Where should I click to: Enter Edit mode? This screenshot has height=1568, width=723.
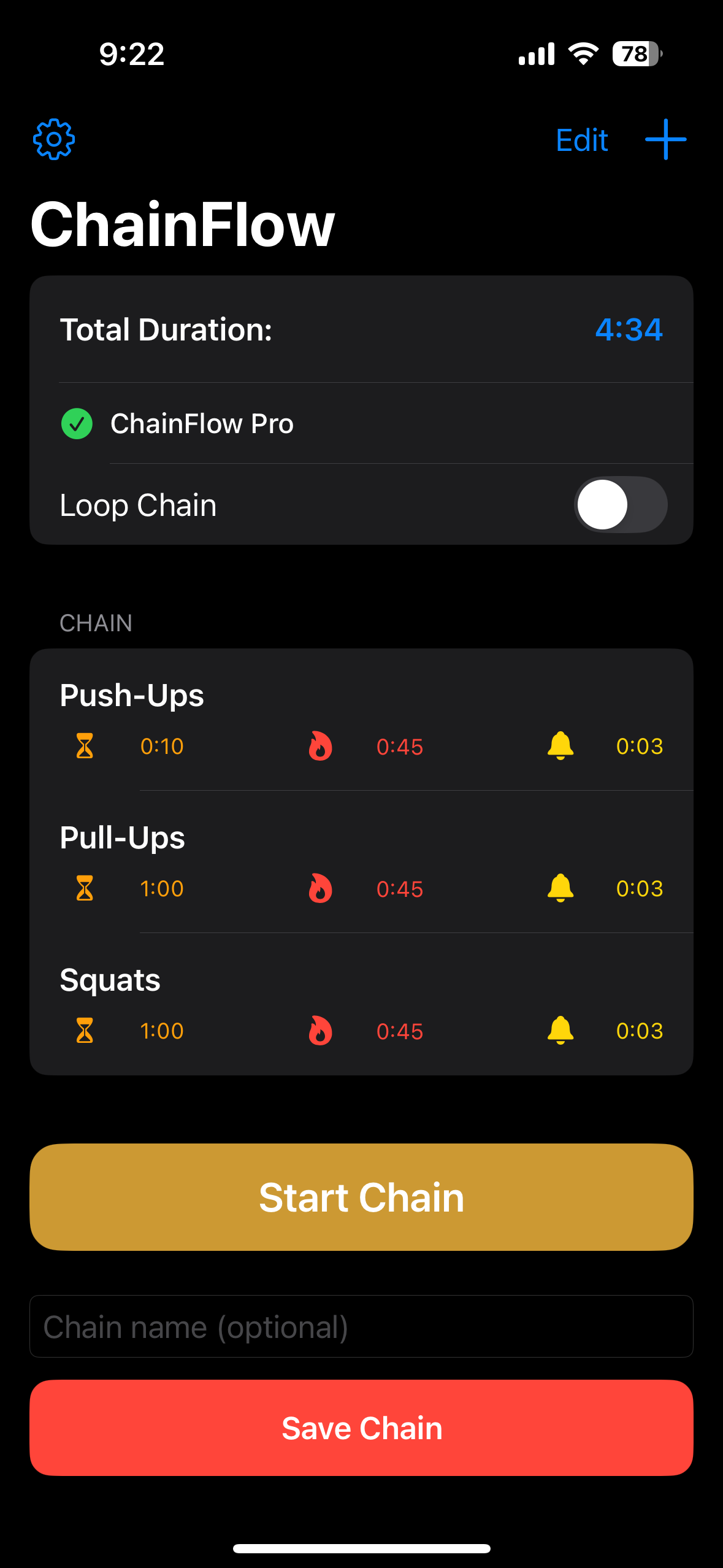[581, 140]
